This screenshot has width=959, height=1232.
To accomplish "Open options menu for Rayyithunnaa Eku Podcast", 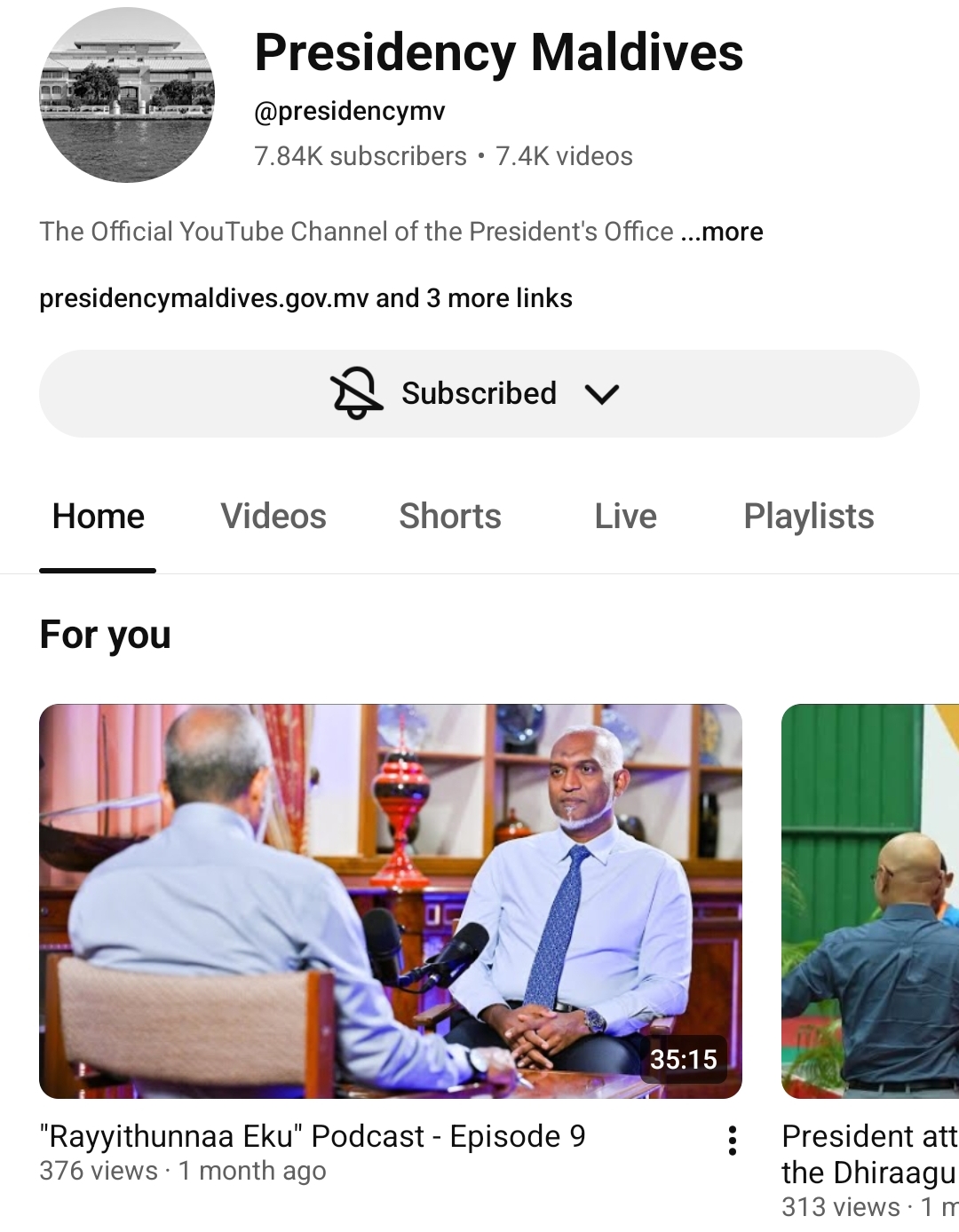I will 733,1141.
